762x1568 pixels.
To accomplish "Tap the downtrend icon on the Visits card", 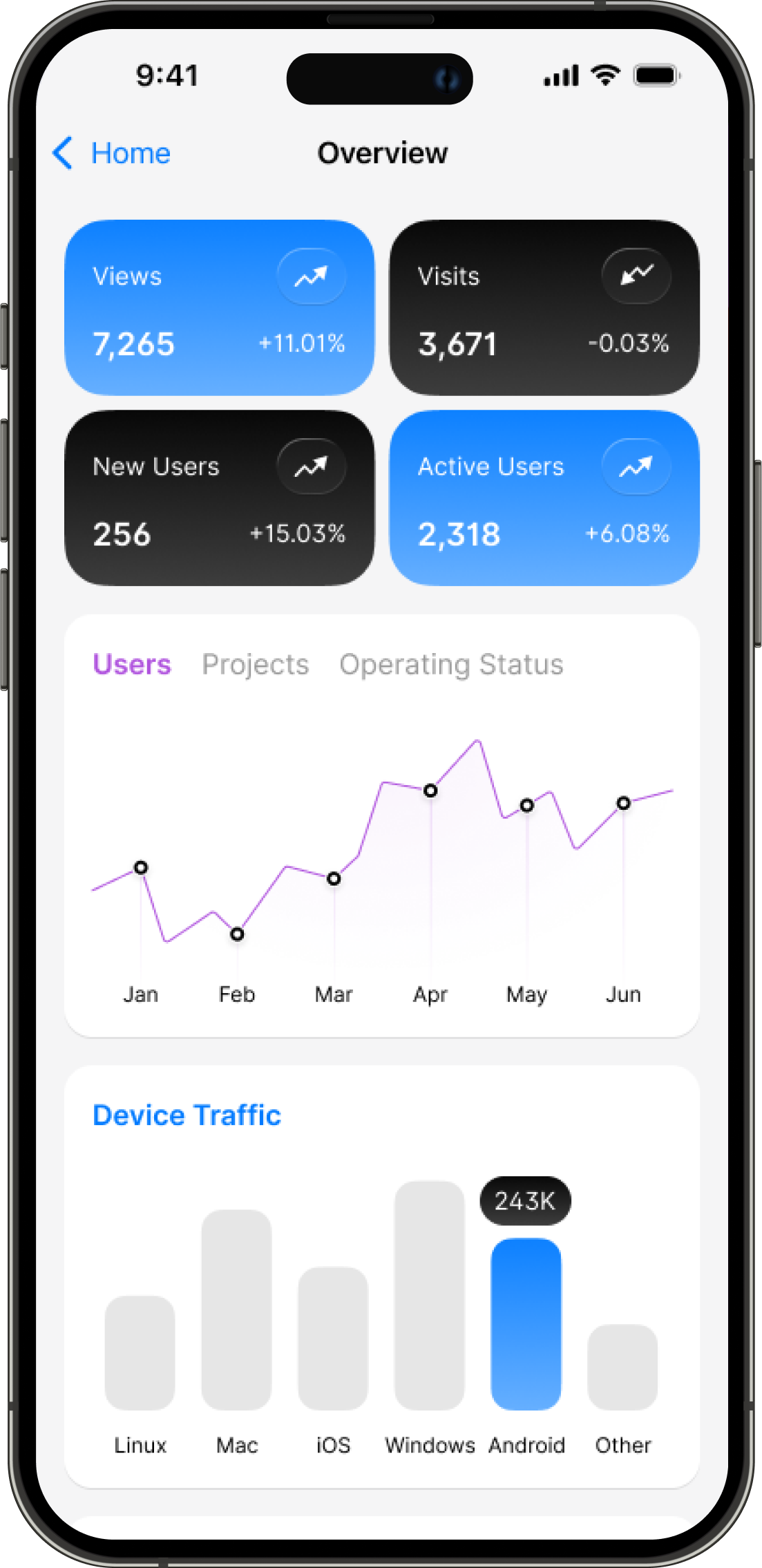I will pyautogui.click(x=636, y=276).
